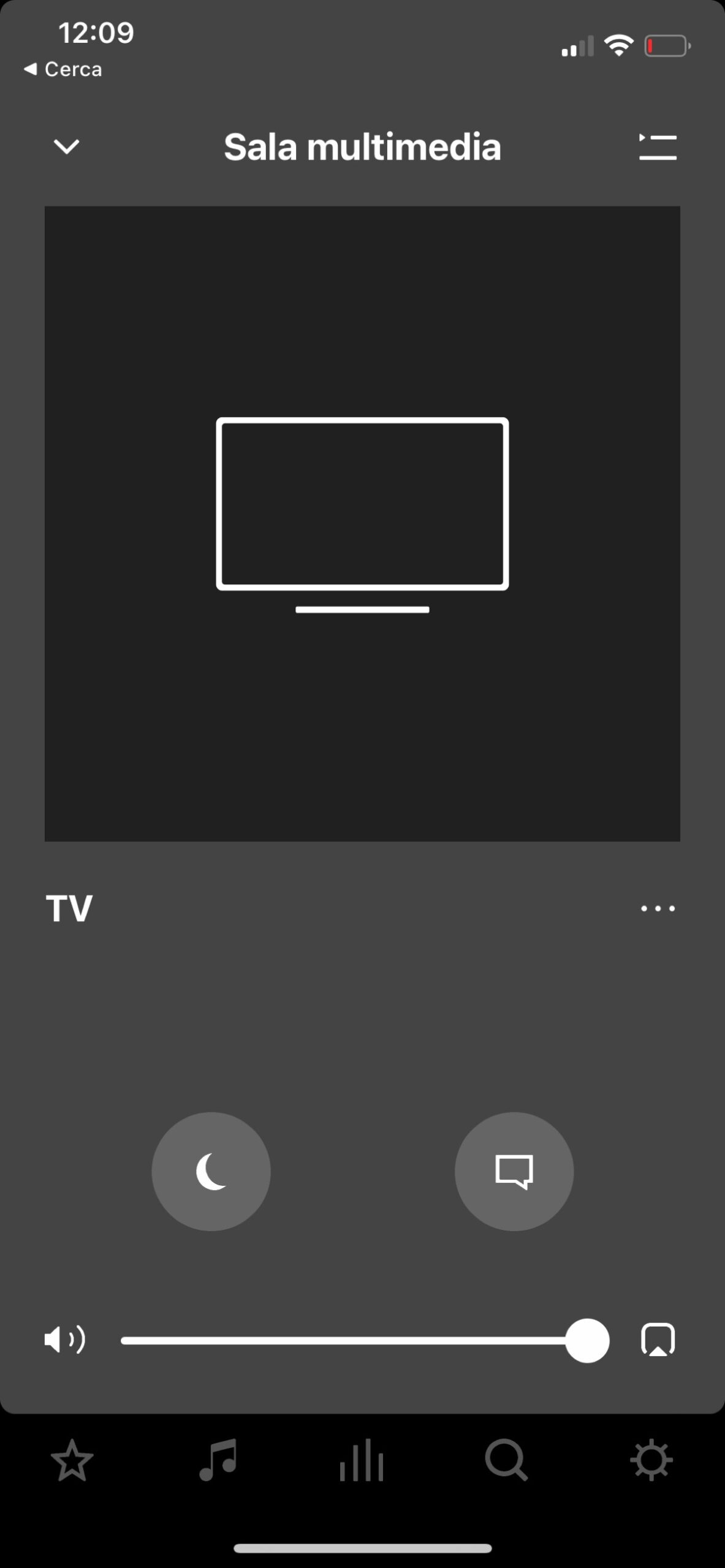This screenshot has height=1568, width=725.
Task: Switch to the search tab
Action: (506, 1461)
